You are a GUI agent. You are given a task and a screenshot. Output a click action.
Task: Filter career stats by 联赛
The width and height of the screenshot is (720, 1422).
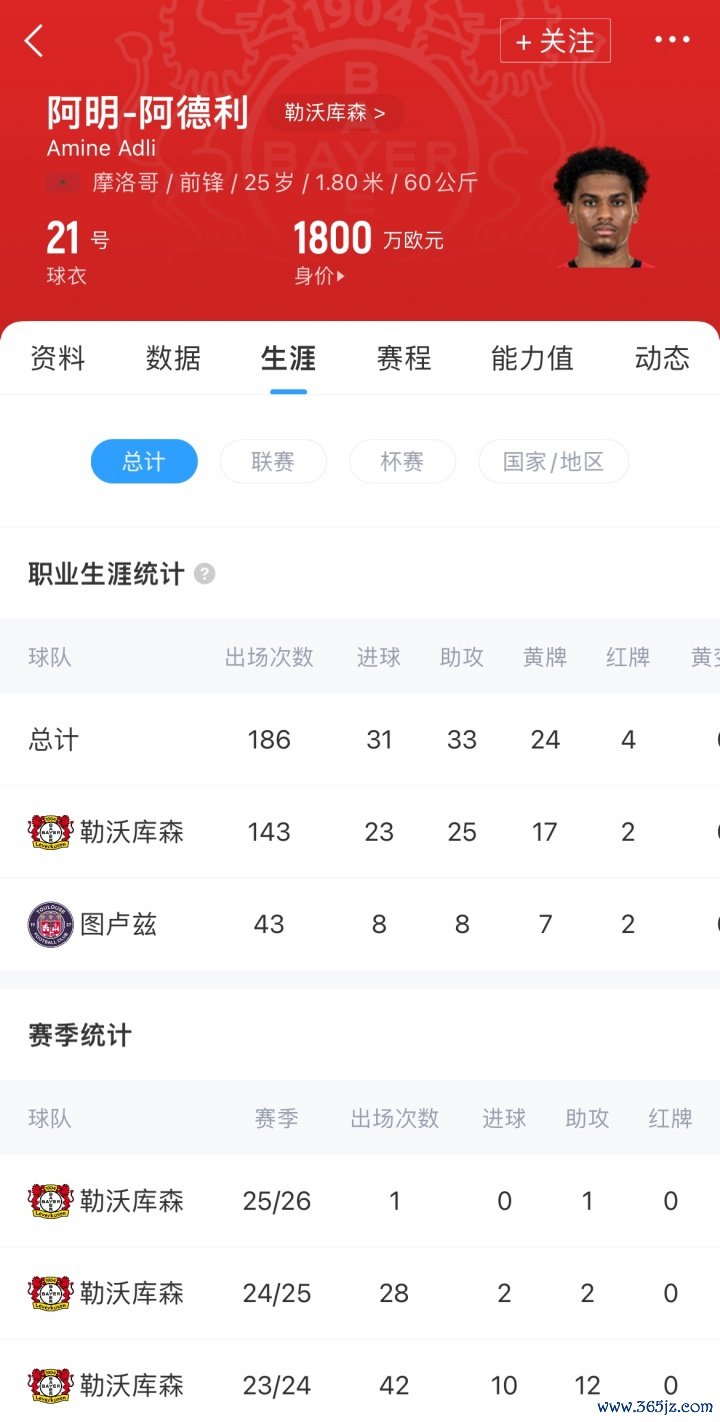coord(273,462)
